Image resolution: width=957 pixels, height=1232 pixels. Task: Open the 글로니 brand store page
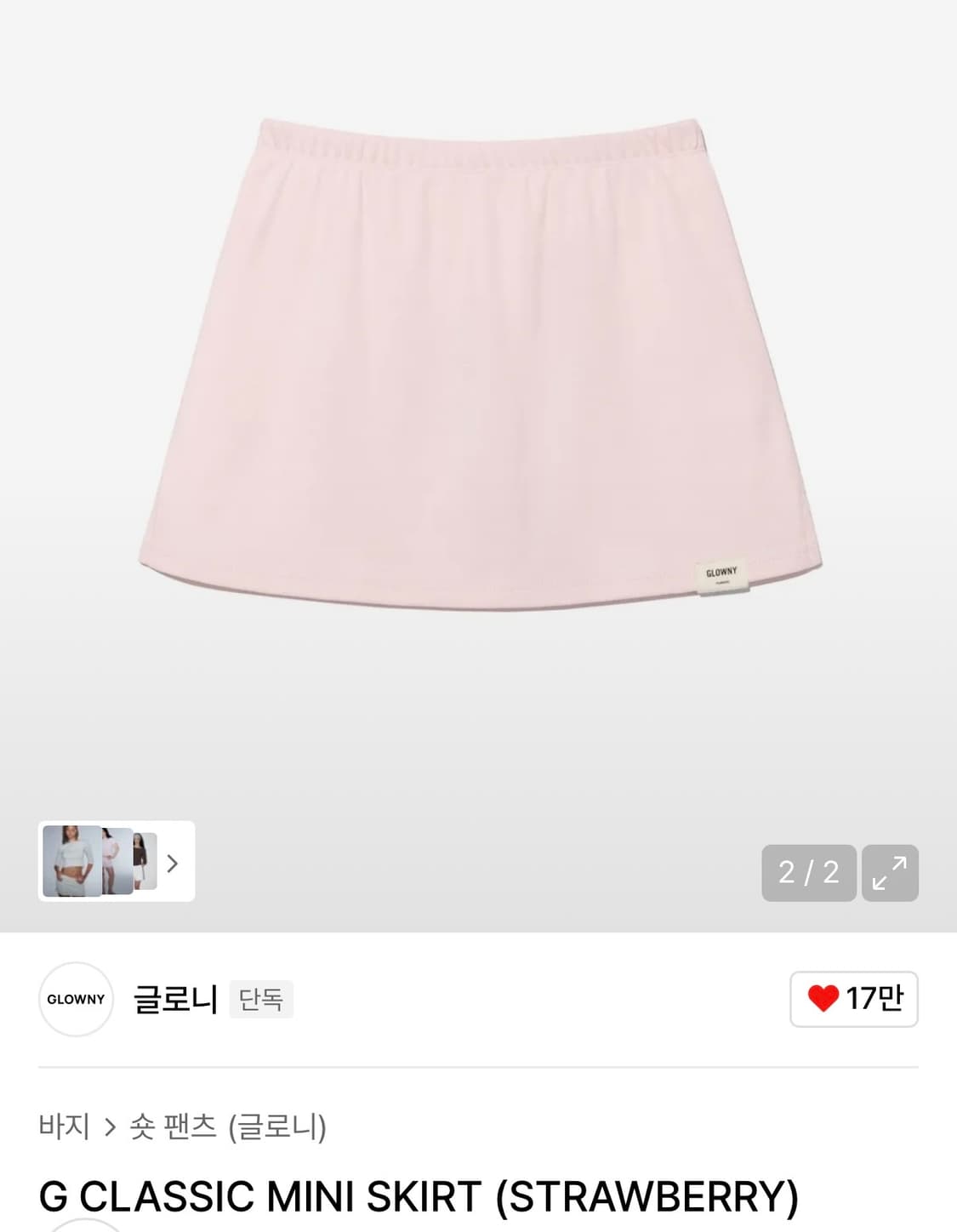point(174,1000)
